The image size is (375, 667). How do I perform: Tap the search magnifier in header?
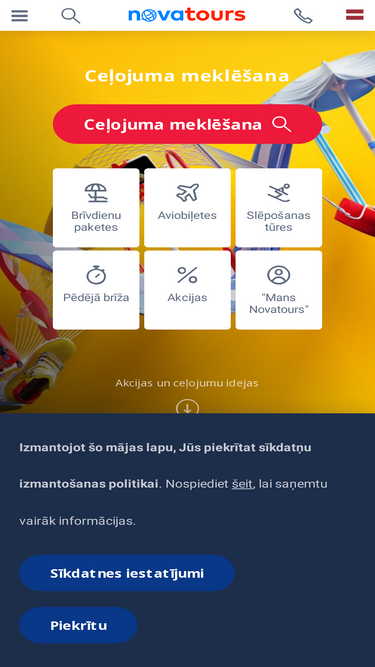(x=71, y=16)
